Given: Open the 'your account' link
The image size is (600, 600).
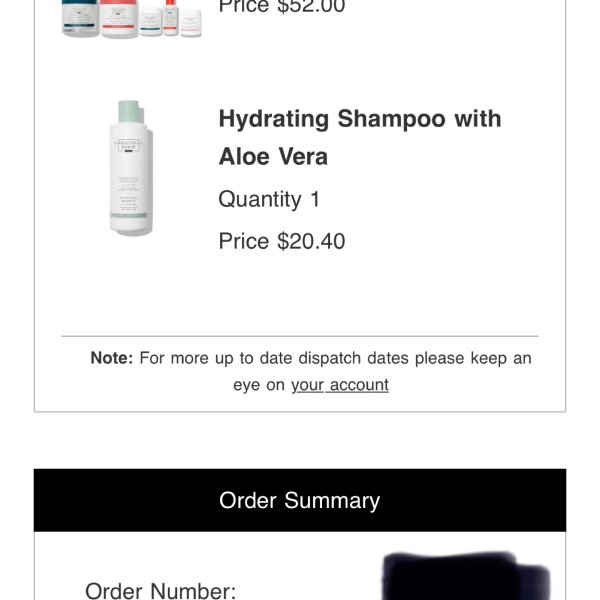Looking at the screenshot, I should click(x=339, y=385).
